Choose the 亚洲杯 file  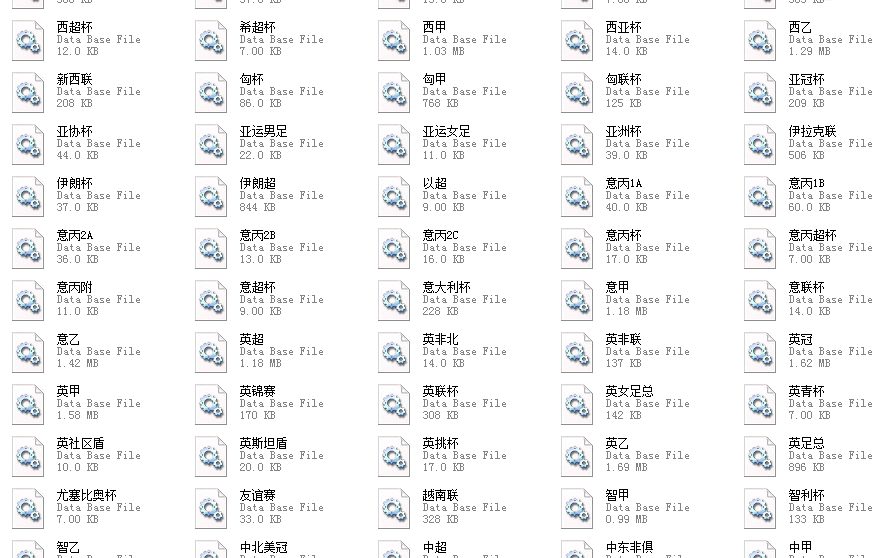point(577,144)
